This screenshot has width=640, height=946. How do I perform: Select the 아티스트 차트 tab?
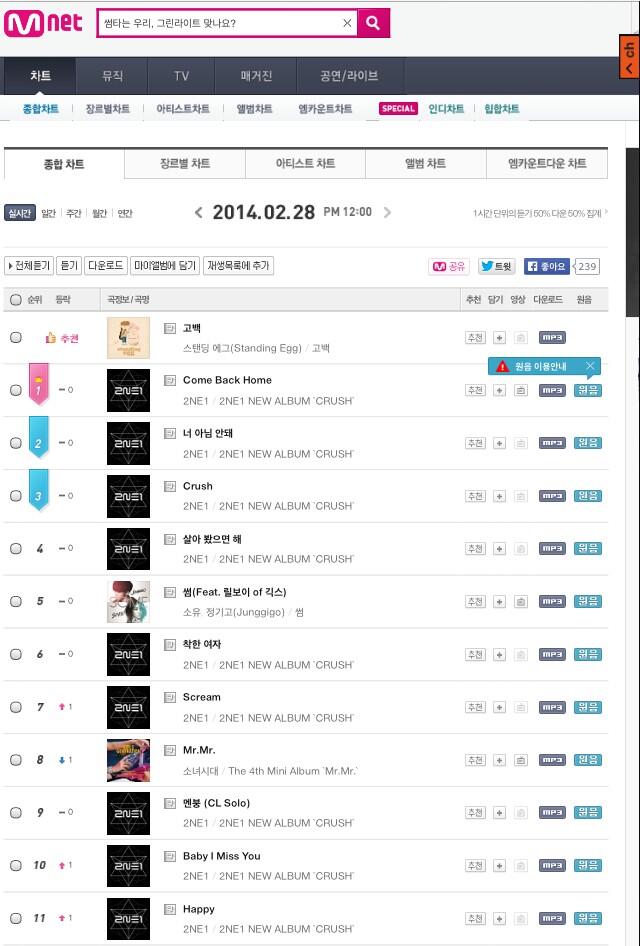tap(305, 164)
